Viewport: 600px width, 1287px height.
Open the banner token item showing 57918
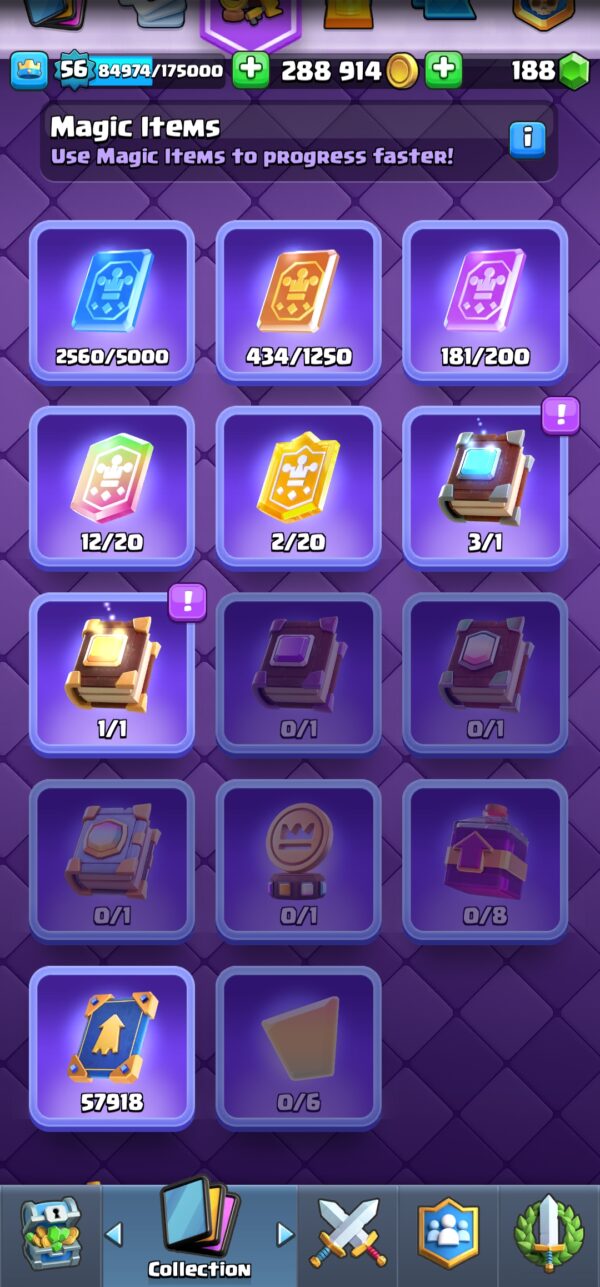click(112, 1047)
